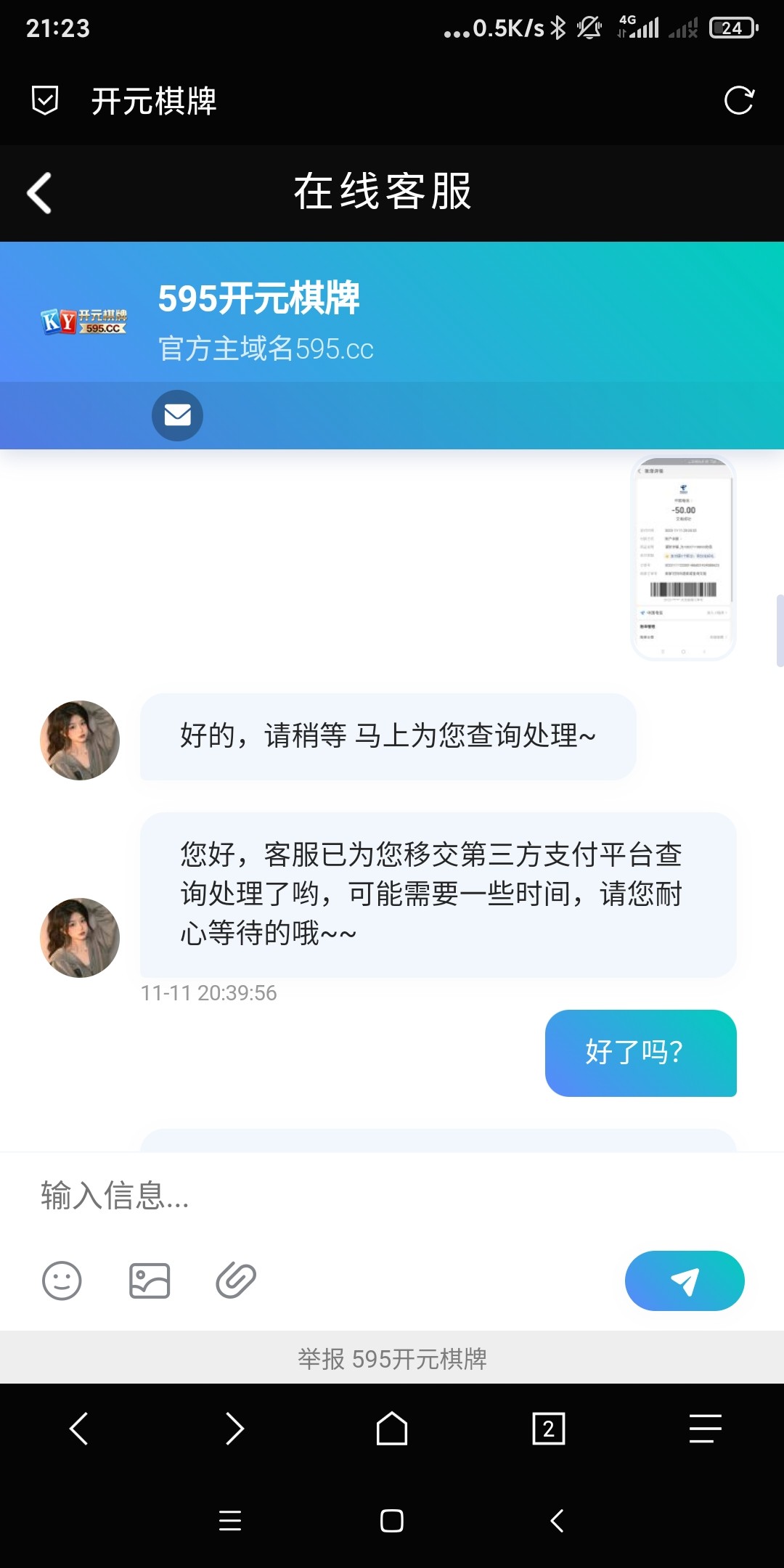
Task: Reload the page with the refresh icon
Action: pos(739,100)
